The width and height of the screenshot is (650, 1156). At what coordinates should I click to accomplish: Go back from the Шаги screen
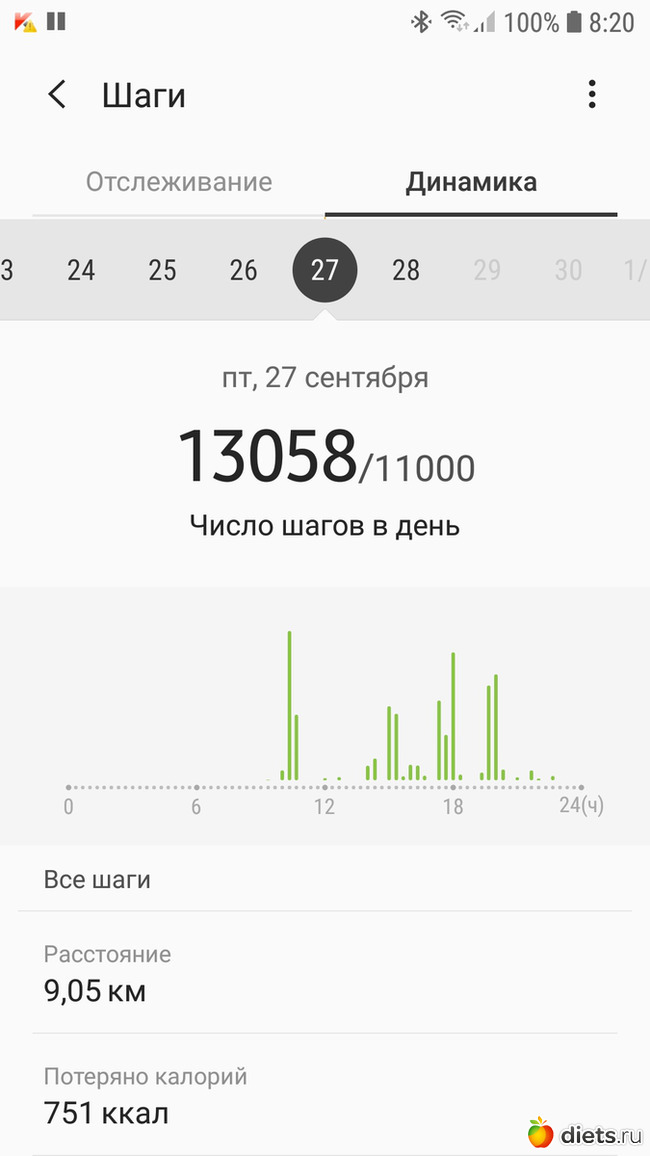(57, 96)
